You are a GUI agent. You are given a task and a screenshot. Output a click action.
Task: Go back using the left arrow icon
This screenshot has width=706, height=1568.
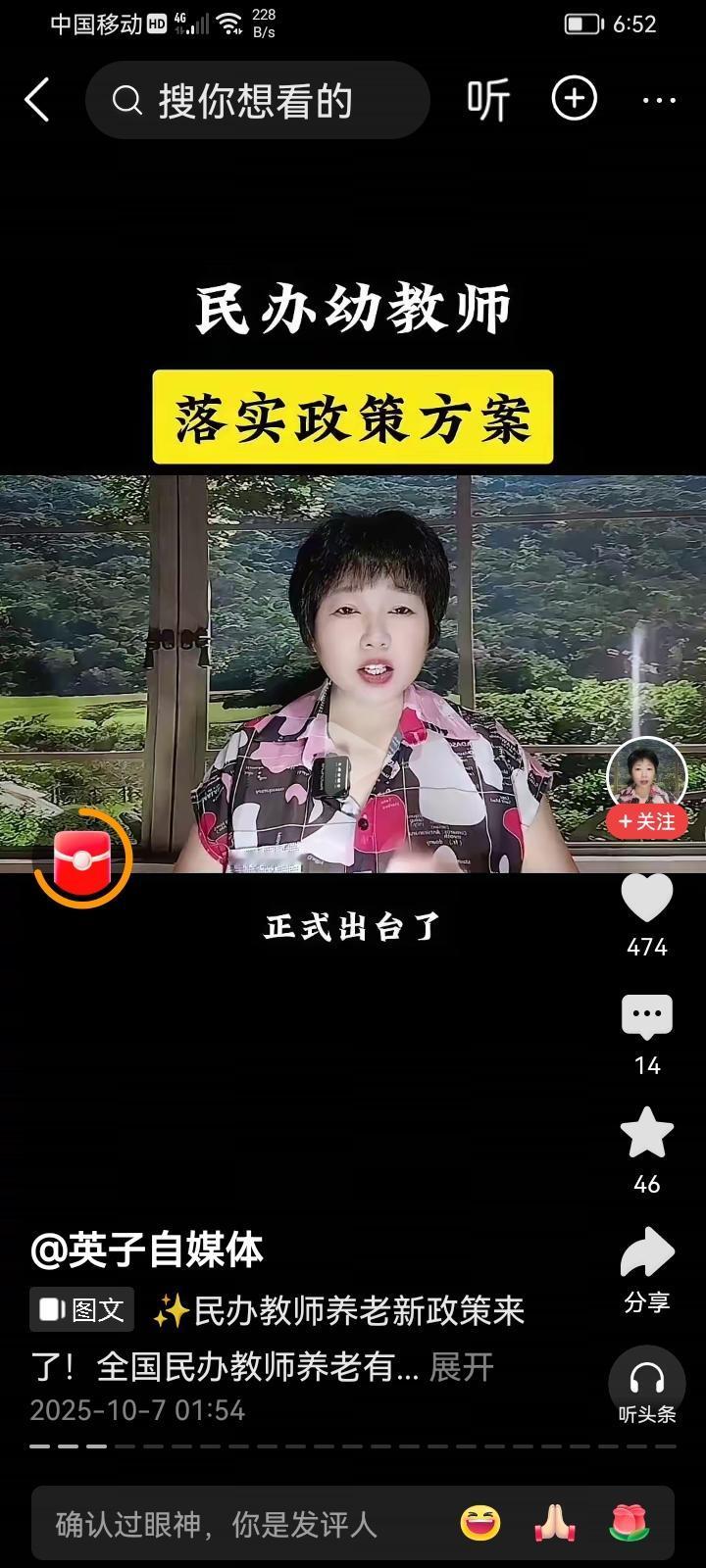click(x=37, y=100)
